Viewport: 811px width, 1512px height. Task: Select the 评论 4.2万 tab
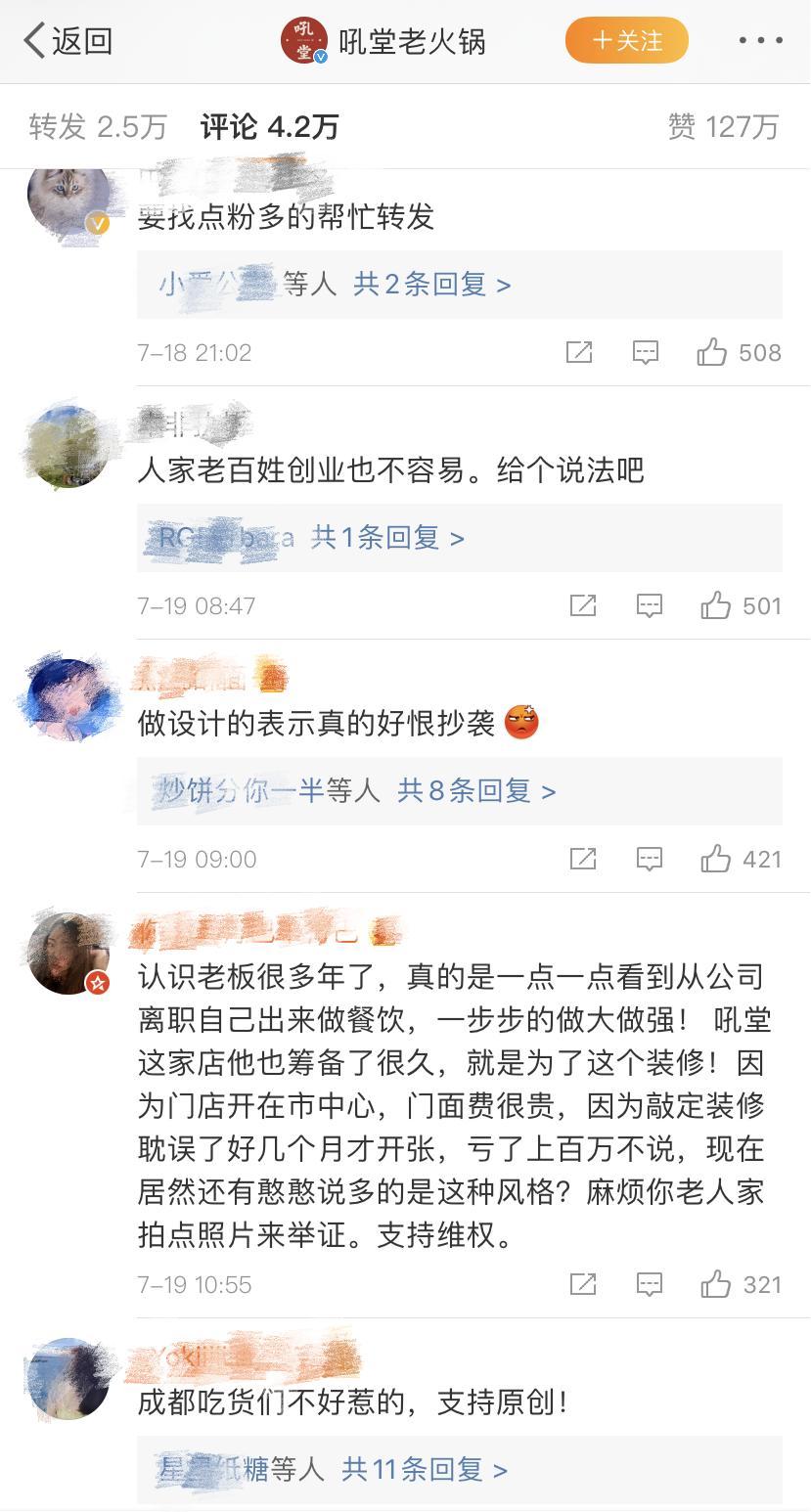coord(269,127)
